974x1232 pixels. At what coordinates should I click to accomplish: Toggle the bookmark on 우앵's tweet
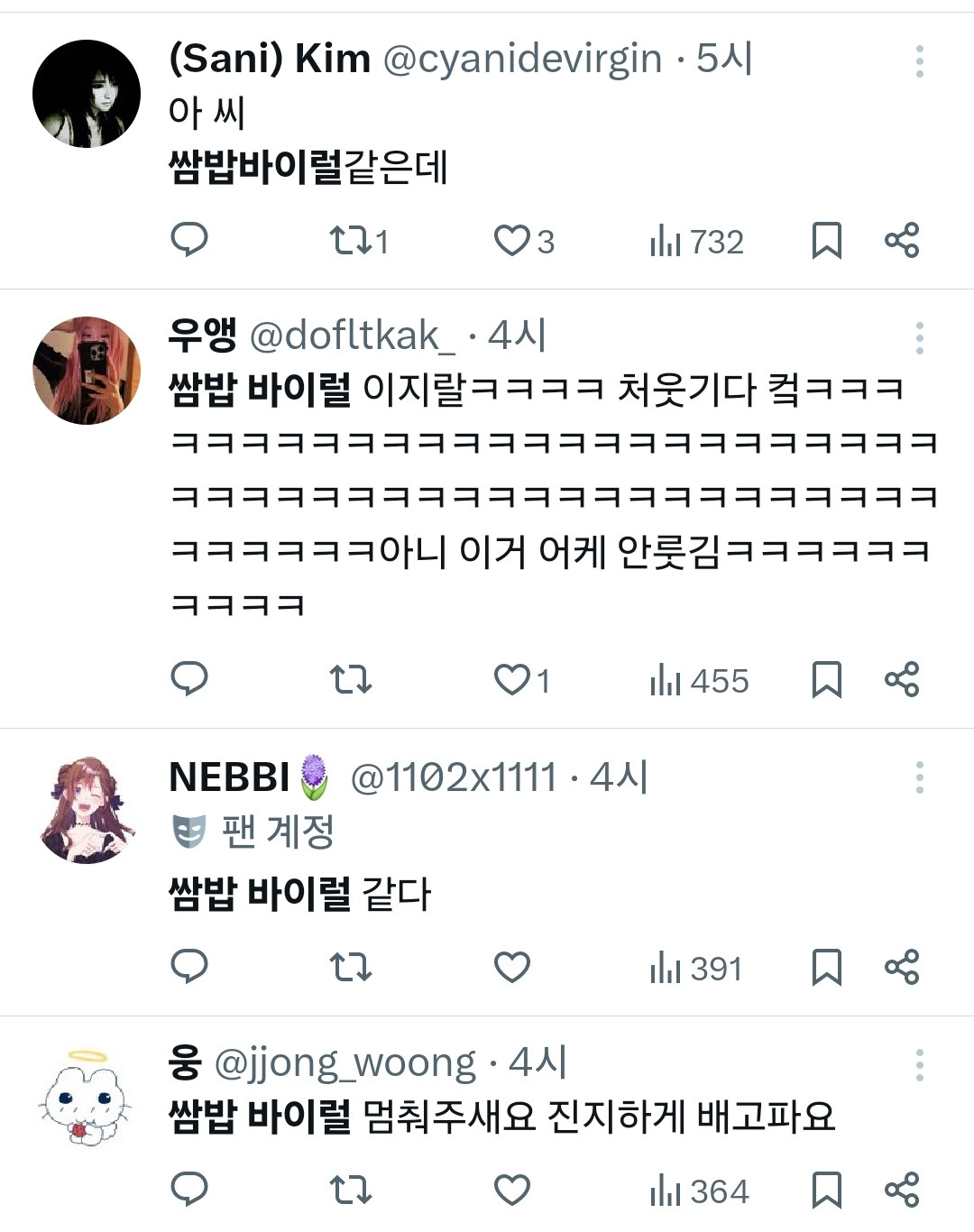pos(825,680)
